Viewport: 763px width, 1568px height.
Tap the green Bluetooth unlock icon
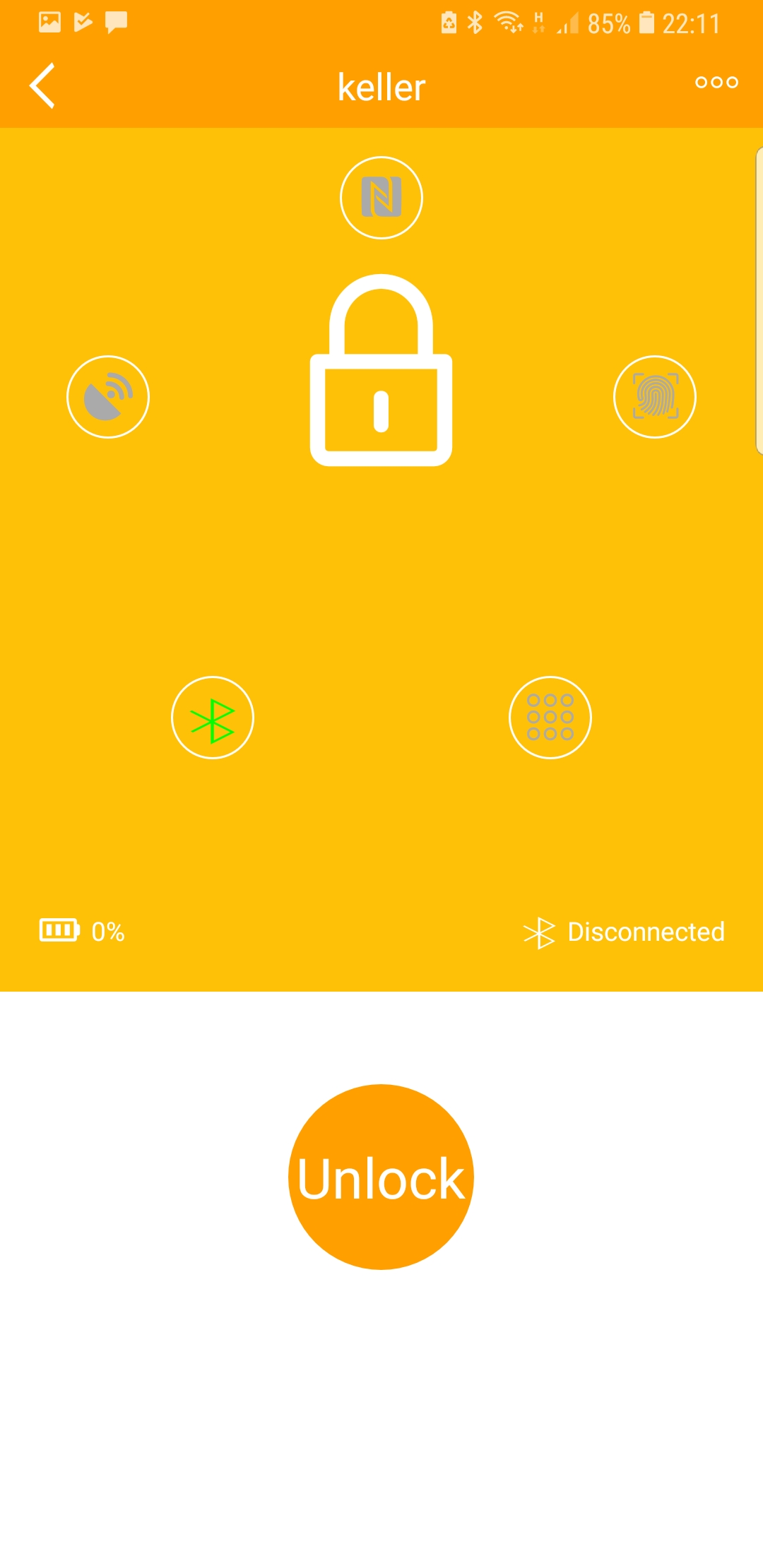213,718
